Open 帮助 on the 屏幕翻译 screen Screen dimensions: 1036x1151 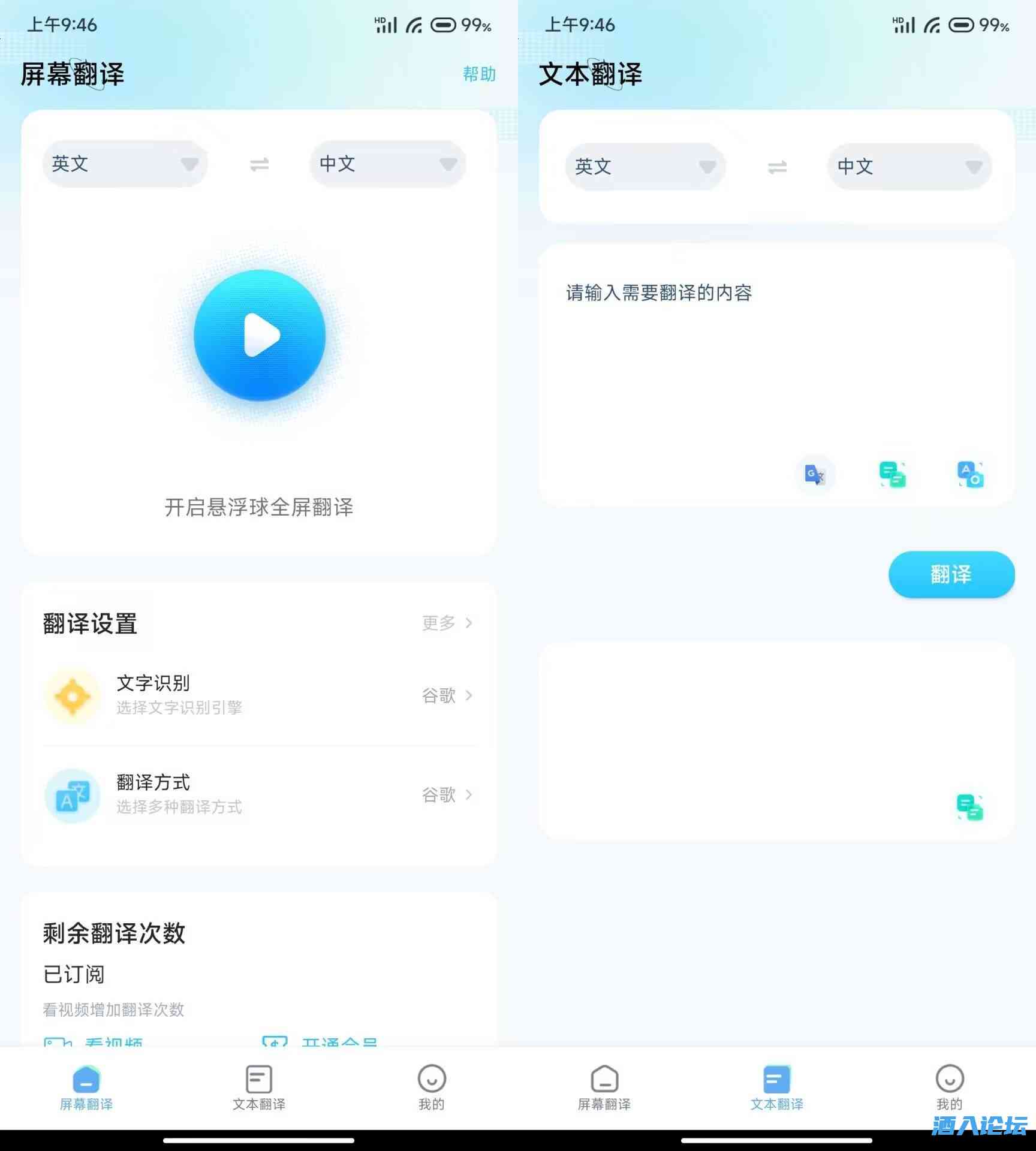pyautogui.click(x=479, y=74)
